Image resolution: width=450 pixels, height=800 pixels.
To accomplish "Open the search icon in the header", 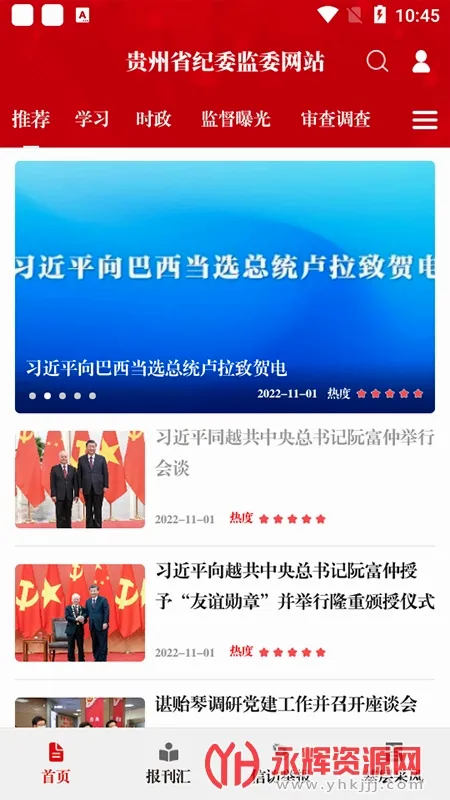I will click(x=377, y=62).
